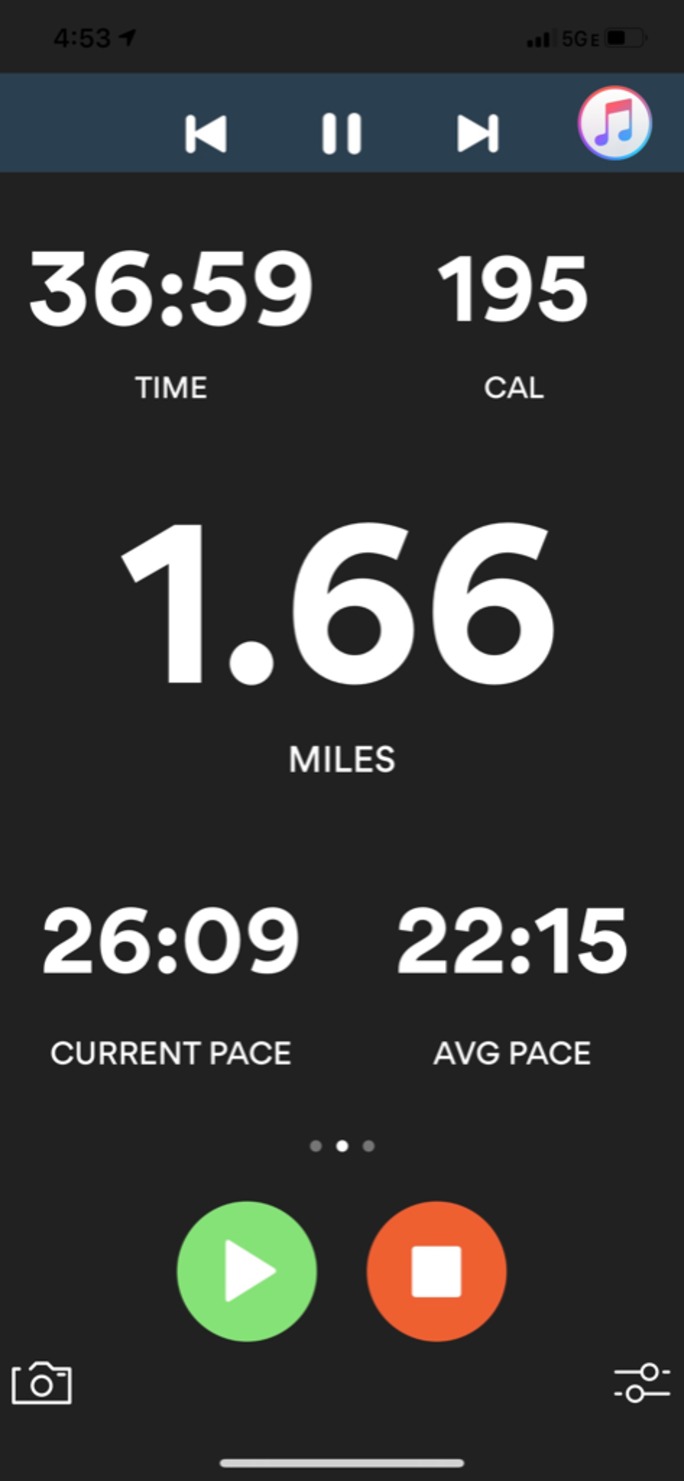Tap the page indicator dots
Screen dimensions: 684x1481
(342, 1146)
